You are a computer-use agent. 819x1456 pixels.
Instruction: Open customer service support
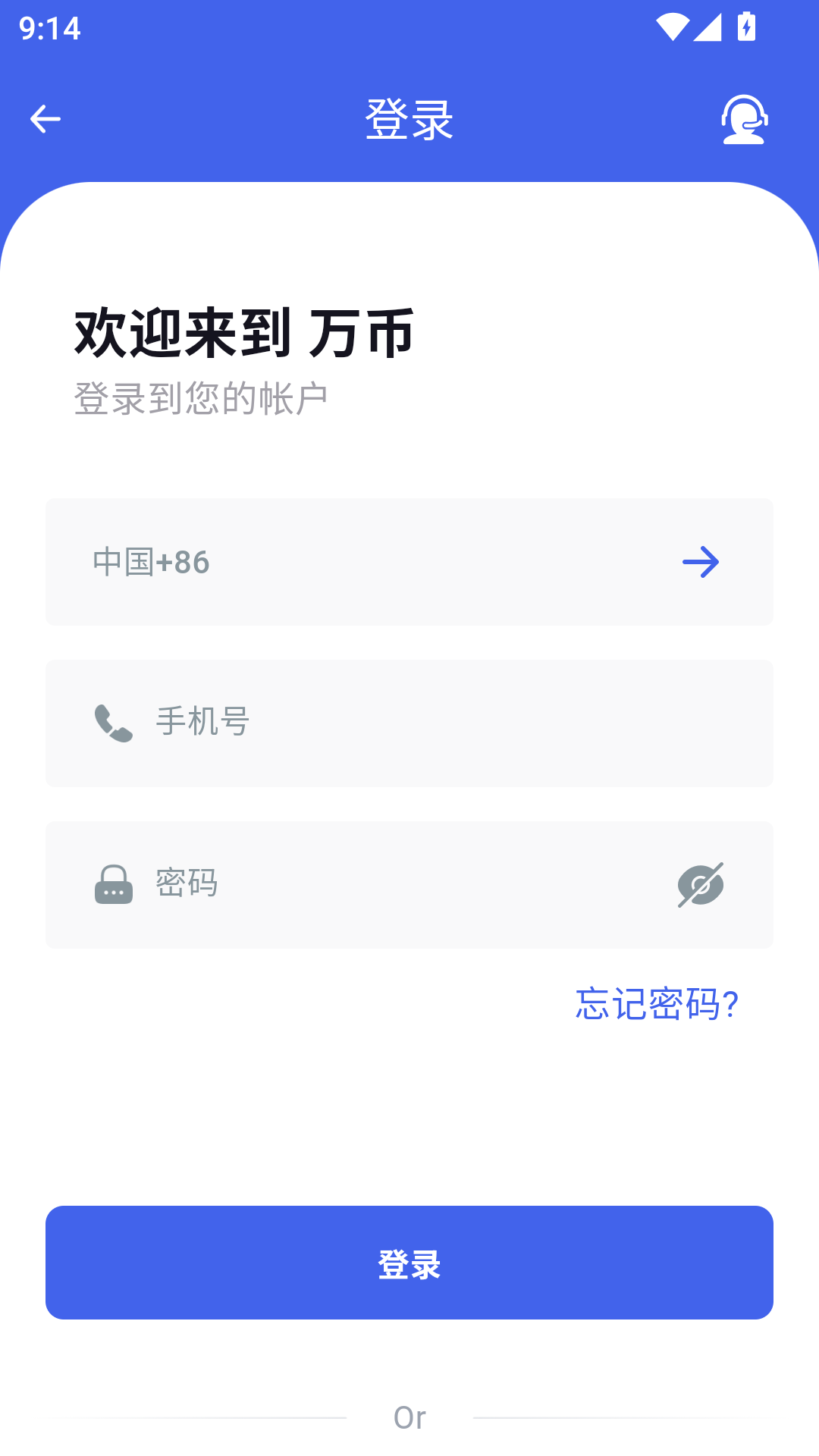point(744,119)
